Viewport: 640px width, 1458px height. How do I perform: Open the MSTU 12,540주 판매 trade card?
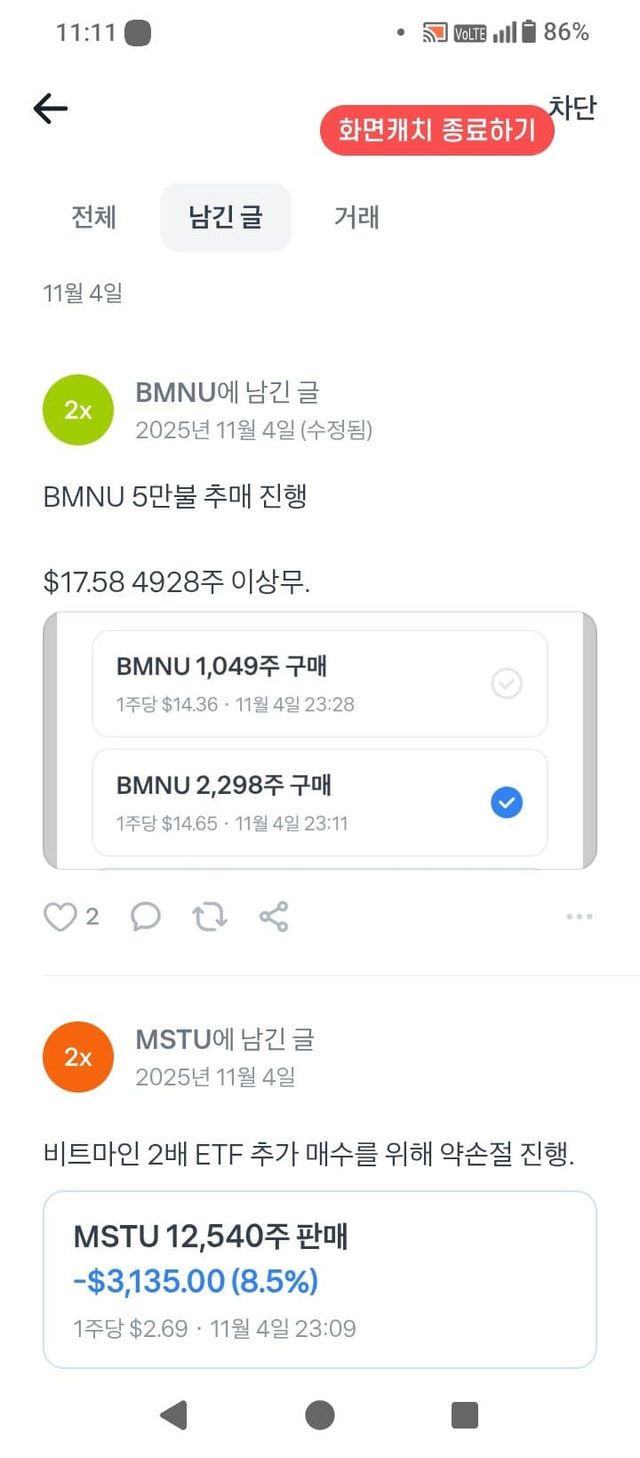(x=320, y=1279)
